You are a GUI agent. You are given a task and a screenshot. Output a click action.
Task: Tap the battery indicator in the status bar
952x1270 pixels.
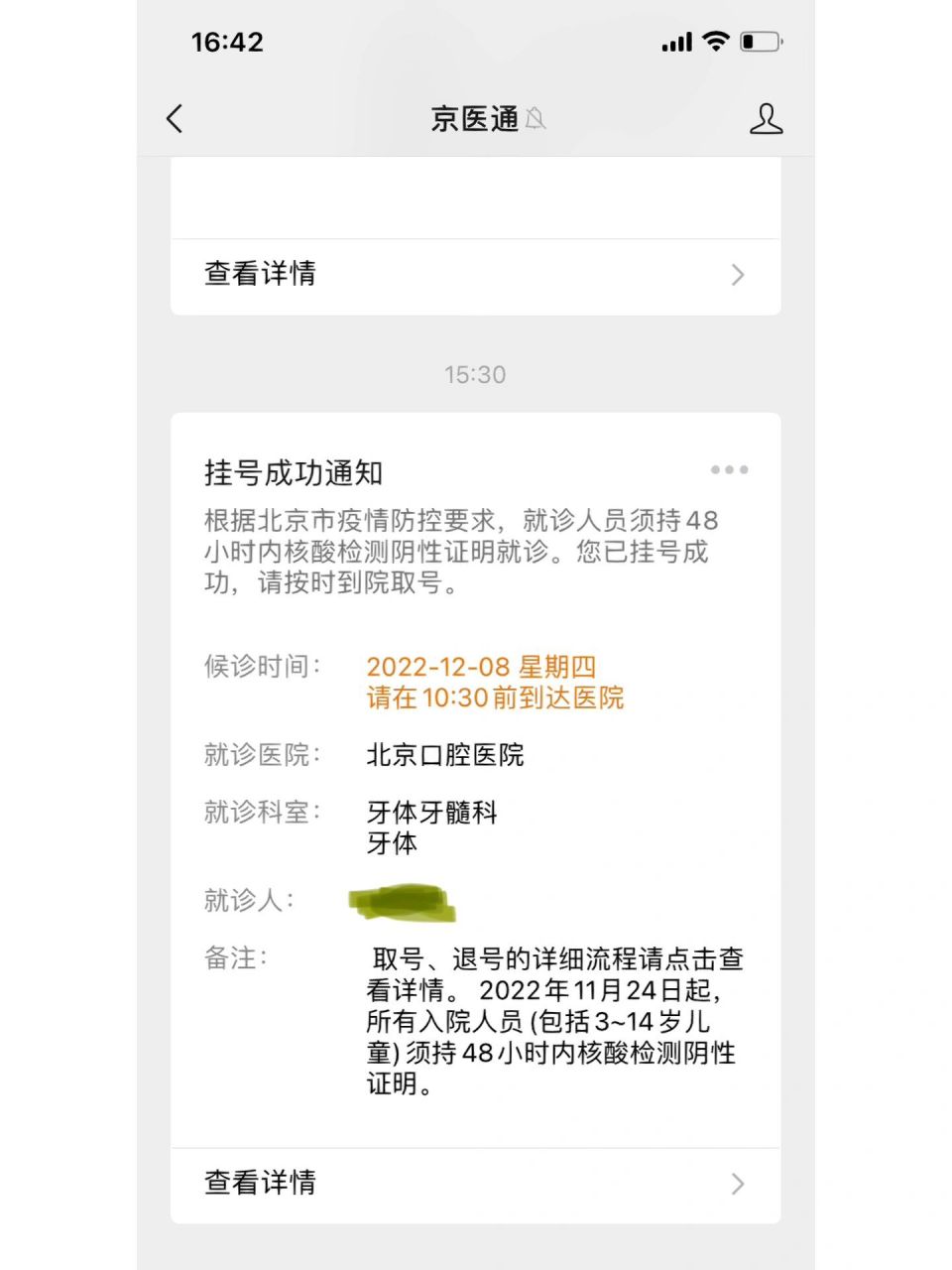[x=759, y=43]
